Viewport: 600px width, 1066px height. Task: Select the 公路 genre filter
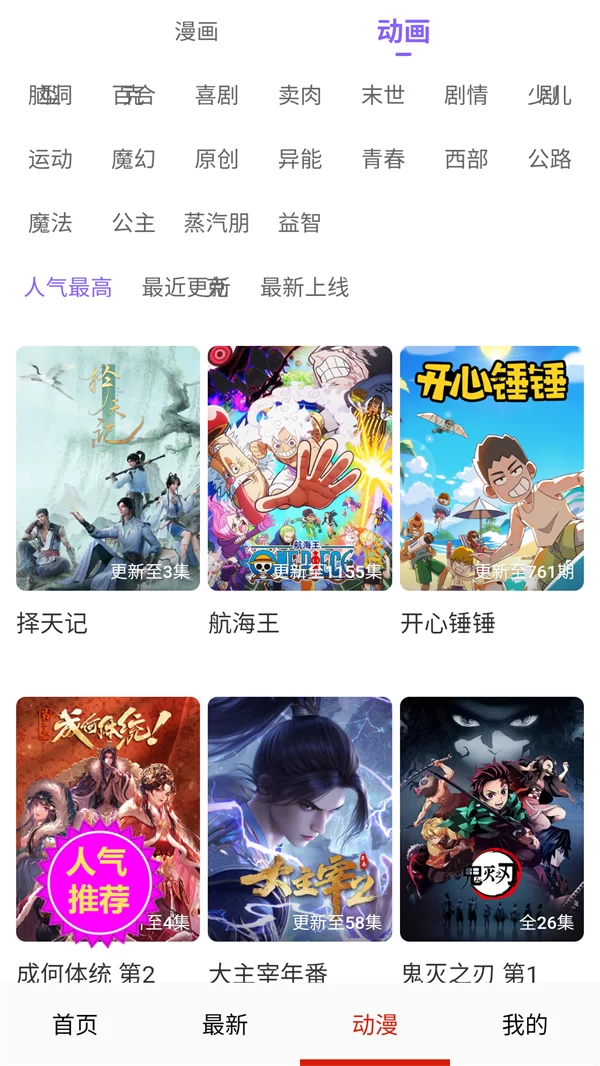[550, 159]
